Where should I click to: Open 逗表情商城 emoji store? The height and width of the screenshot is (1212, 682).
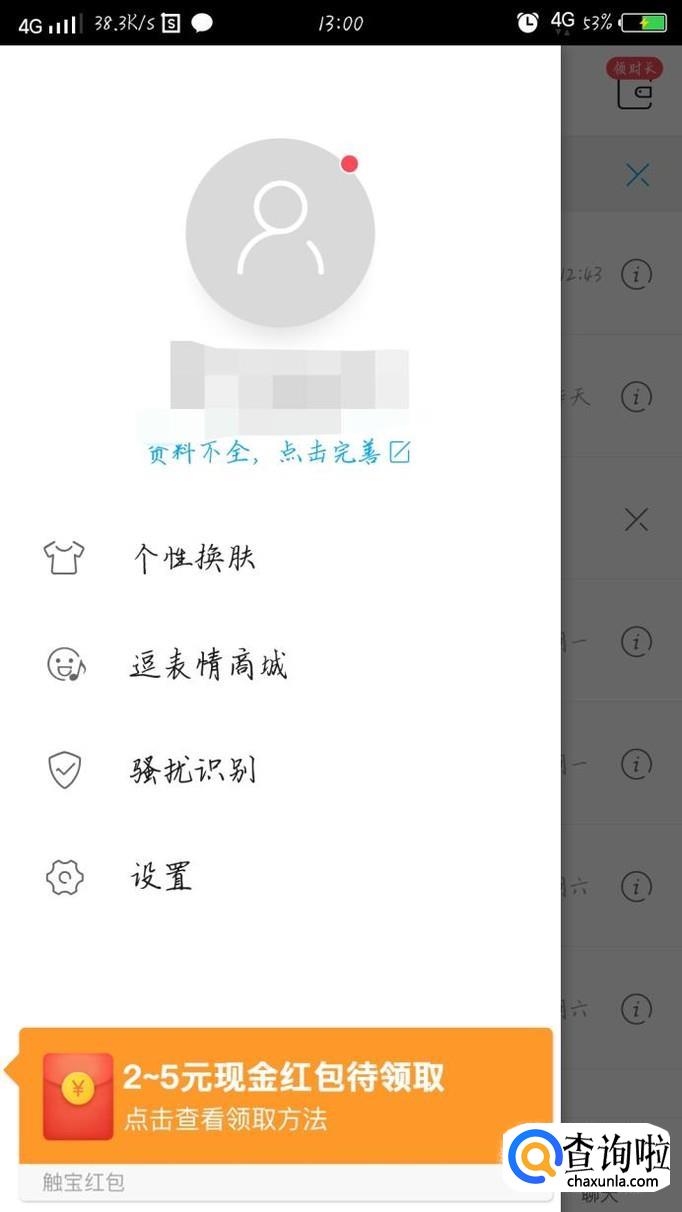coord(208,665)
